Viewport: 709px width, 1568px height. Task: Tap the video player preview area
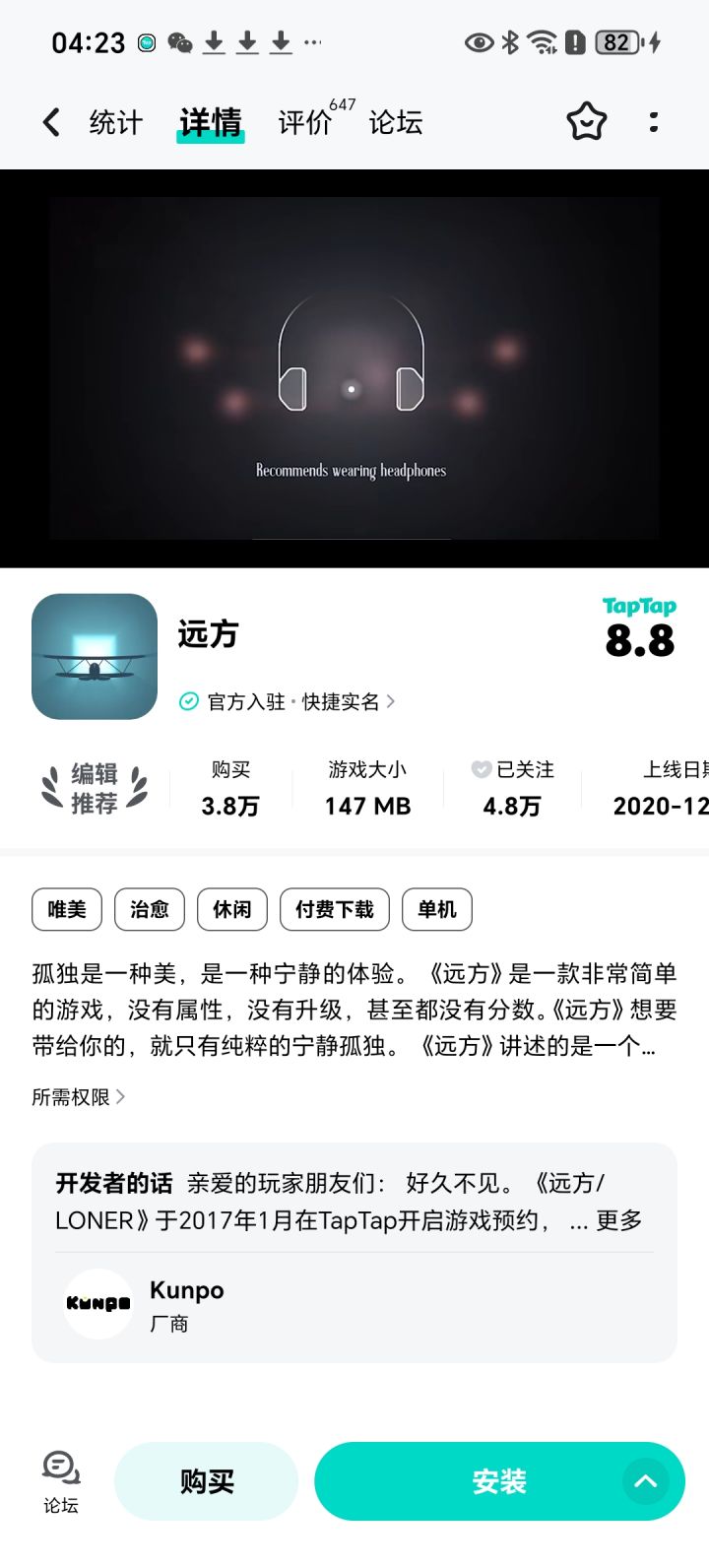(x=354, y=369)
